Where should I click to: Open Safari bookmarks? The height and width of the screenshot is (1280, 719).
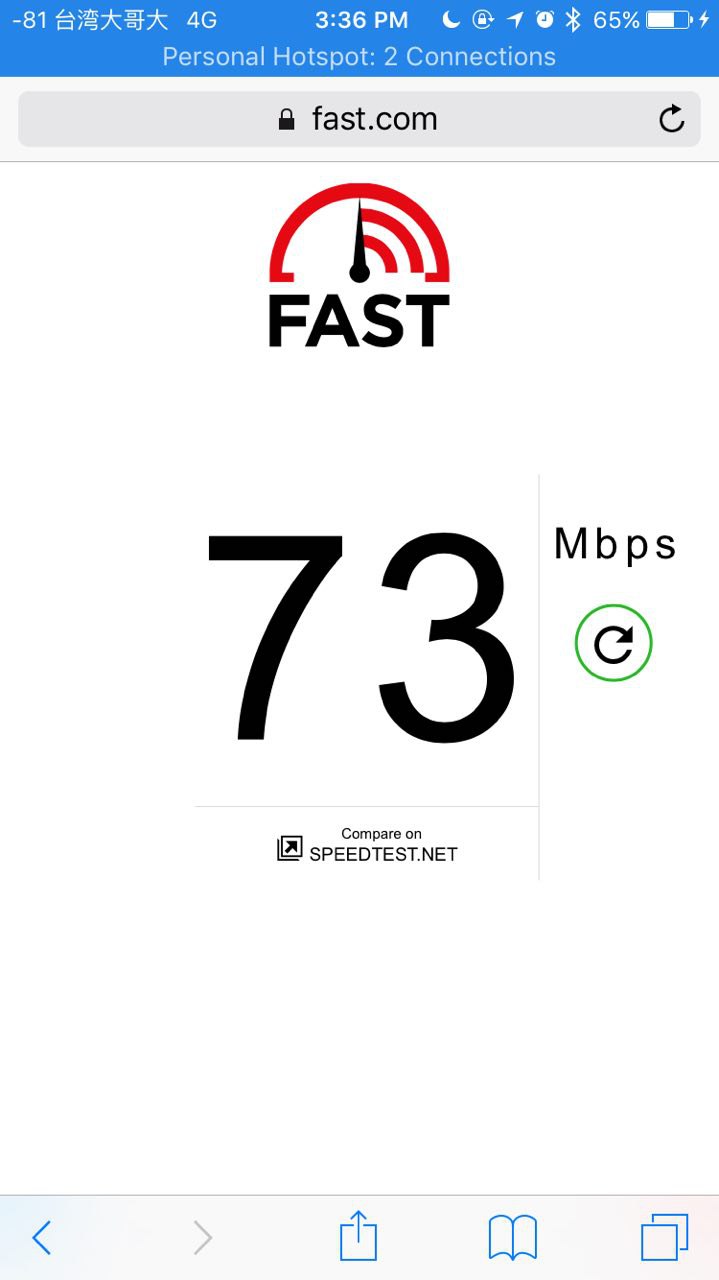click(512, 1237)
